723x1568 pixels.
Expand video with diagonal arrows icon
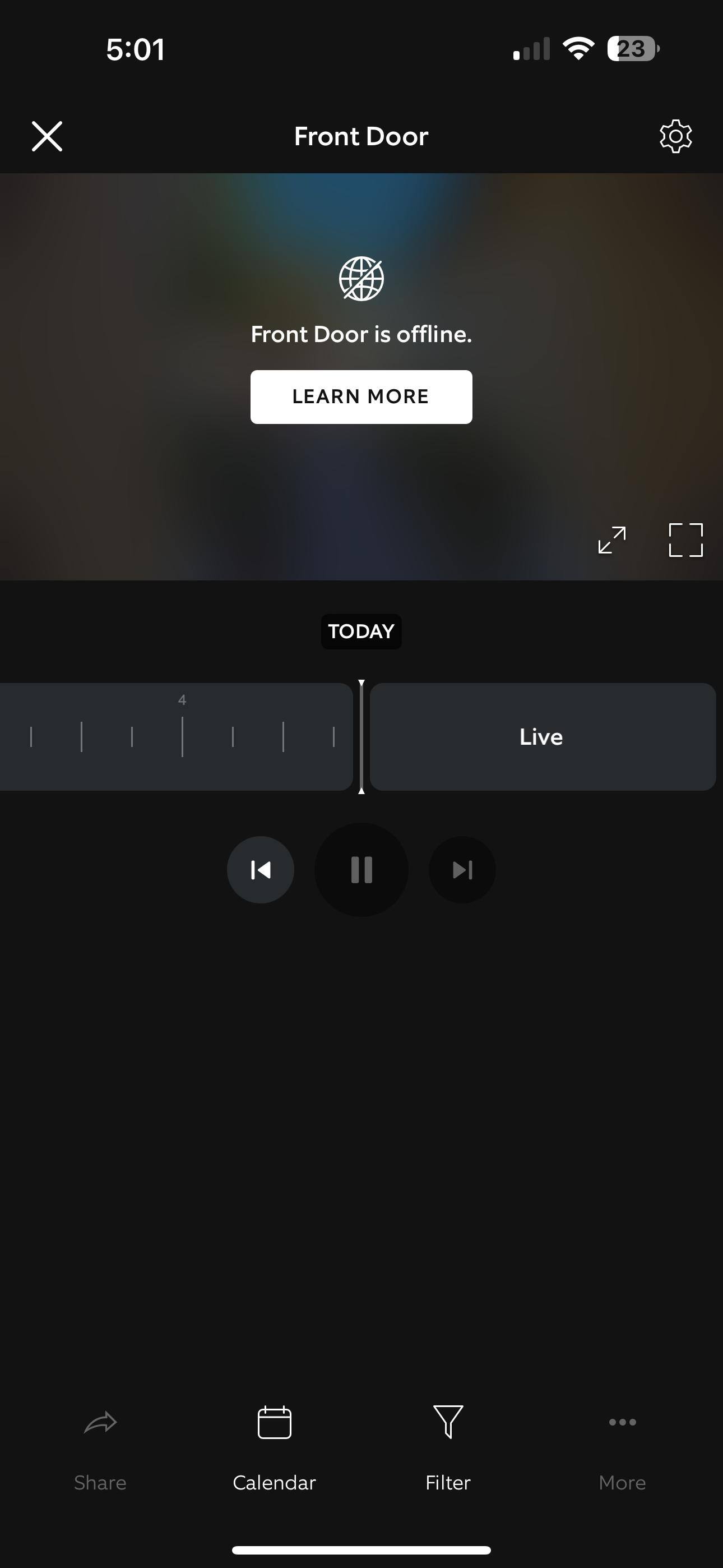point(611,540)
